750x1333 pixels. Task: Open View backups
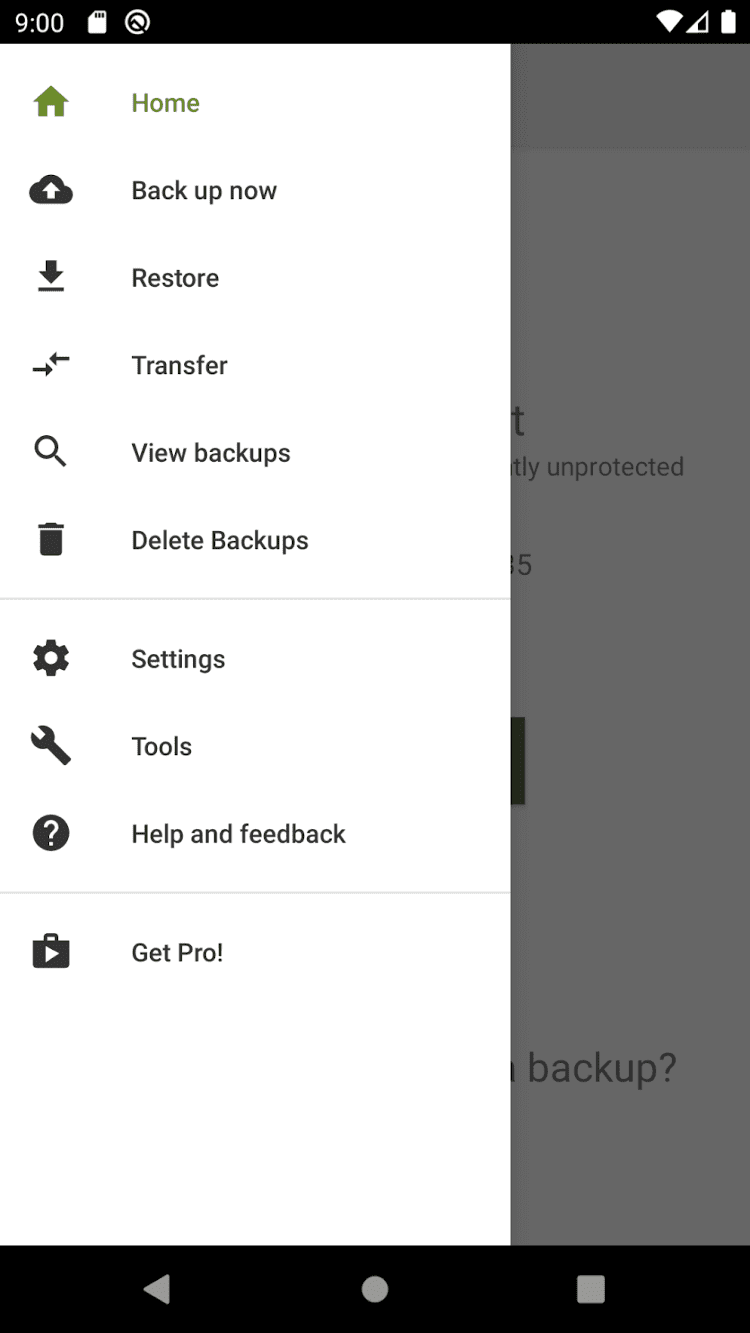pos(210,453)
